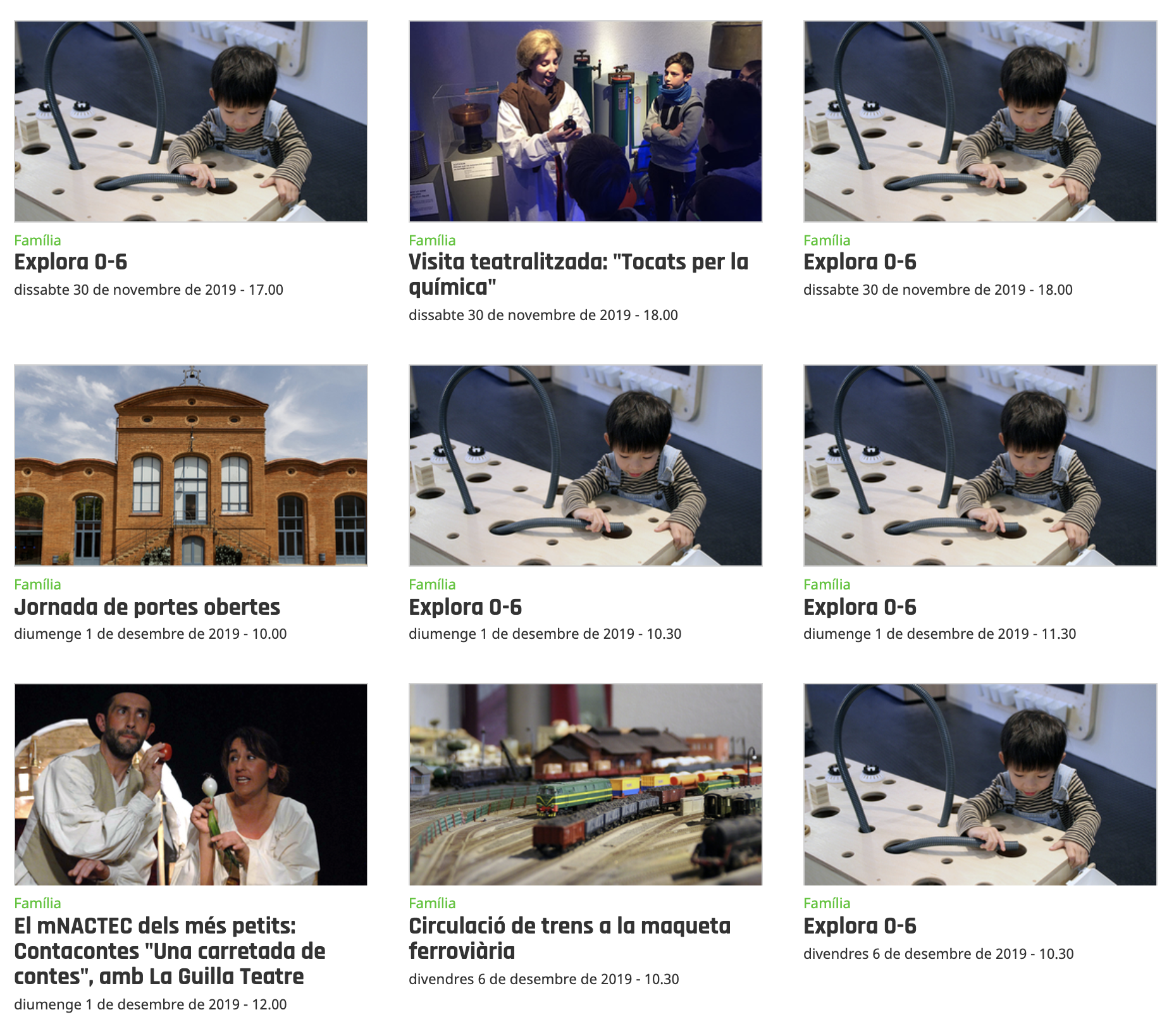The image size is (1174, 1036).
Task: Open Explora 0-6 event on 1 December at 10.30
Action: point(465,607)
